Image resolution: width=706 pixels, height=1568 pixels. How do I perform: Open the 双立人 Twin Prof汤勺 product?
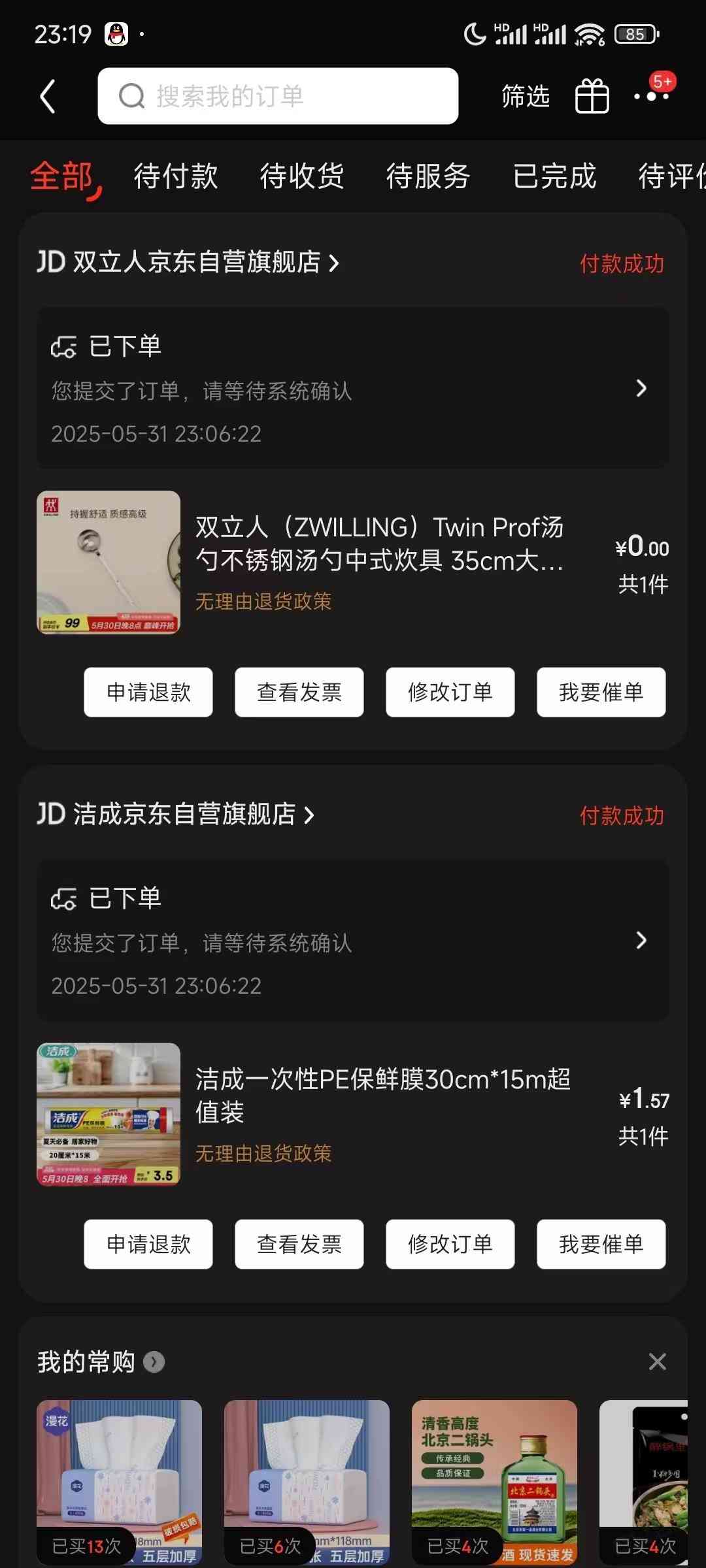(379, 544)
